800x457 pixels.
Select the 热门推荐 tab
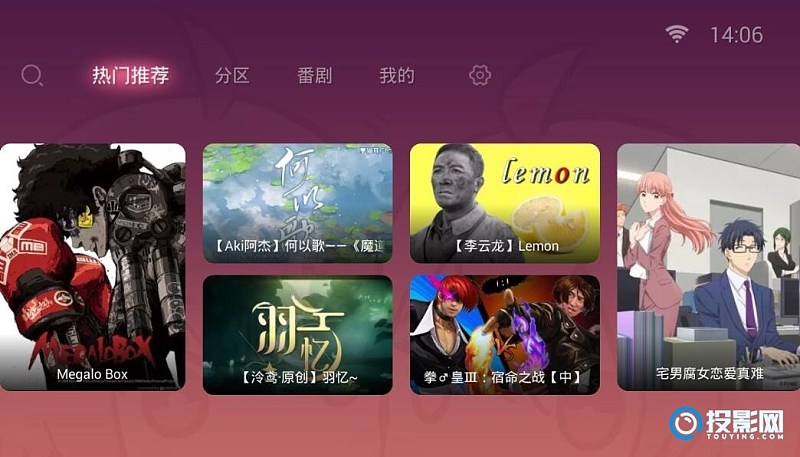coord(130,76)
